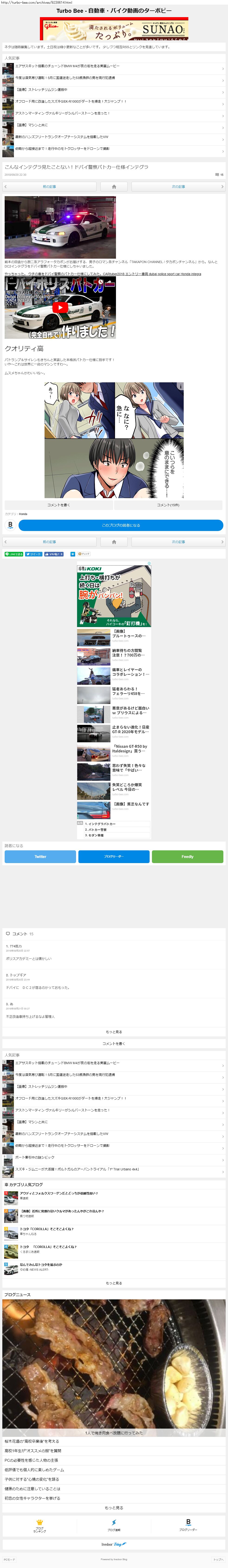Share the article with the ツイート button
The image size is (228, 1568).
click(x=34, y=554)
